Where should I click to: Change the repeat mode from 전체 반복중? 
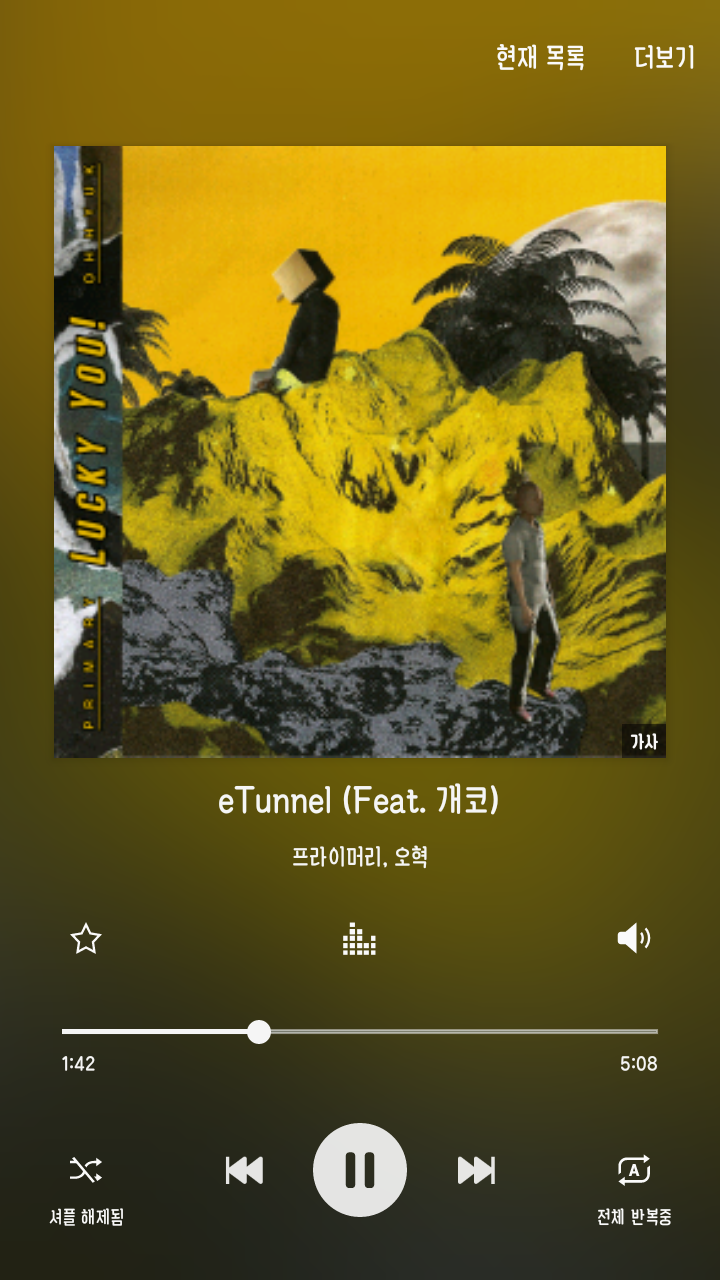click(x=634, y=1170)
